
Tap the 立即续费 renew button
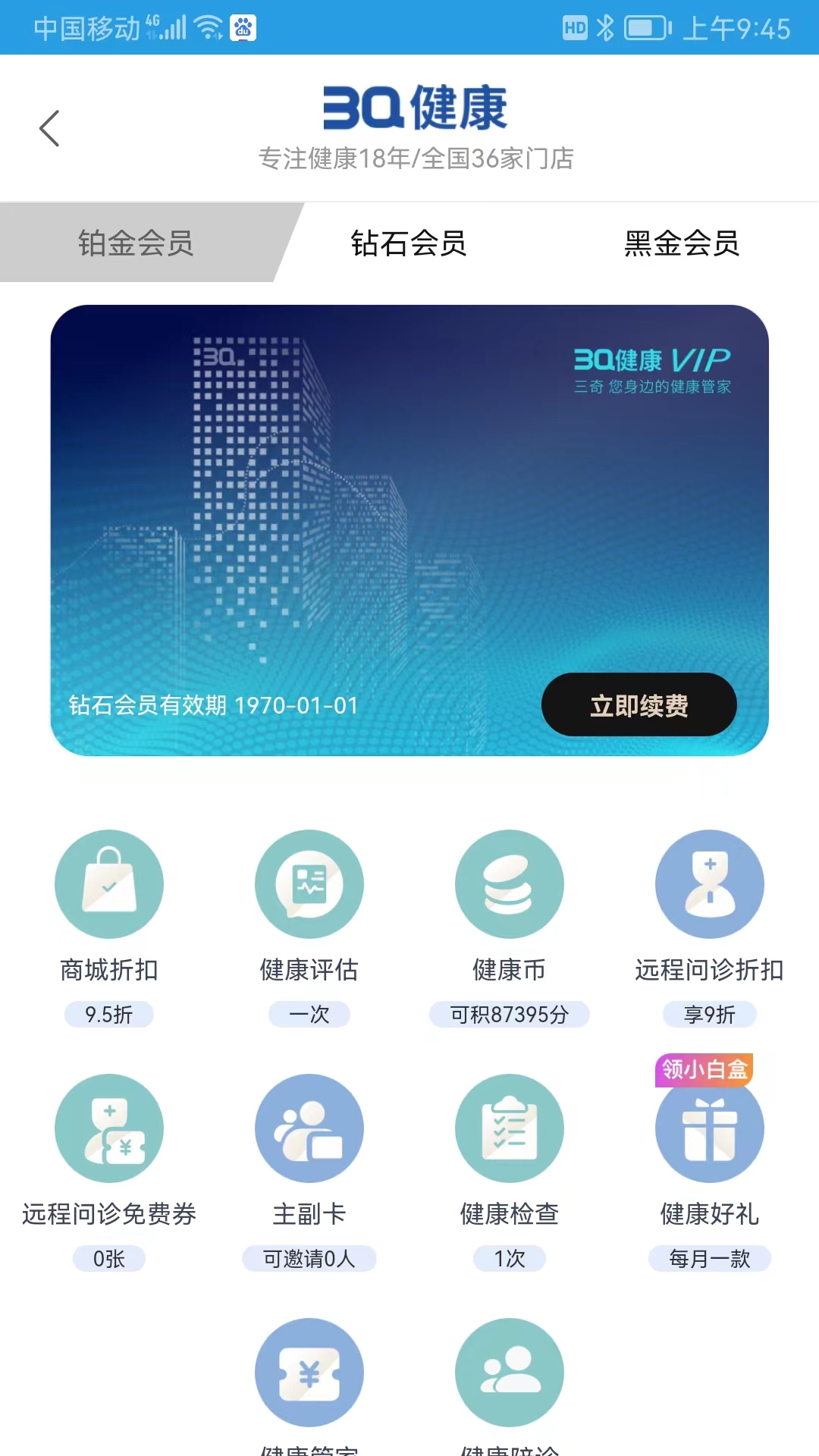pyautogui.click(x=639, y=705)
